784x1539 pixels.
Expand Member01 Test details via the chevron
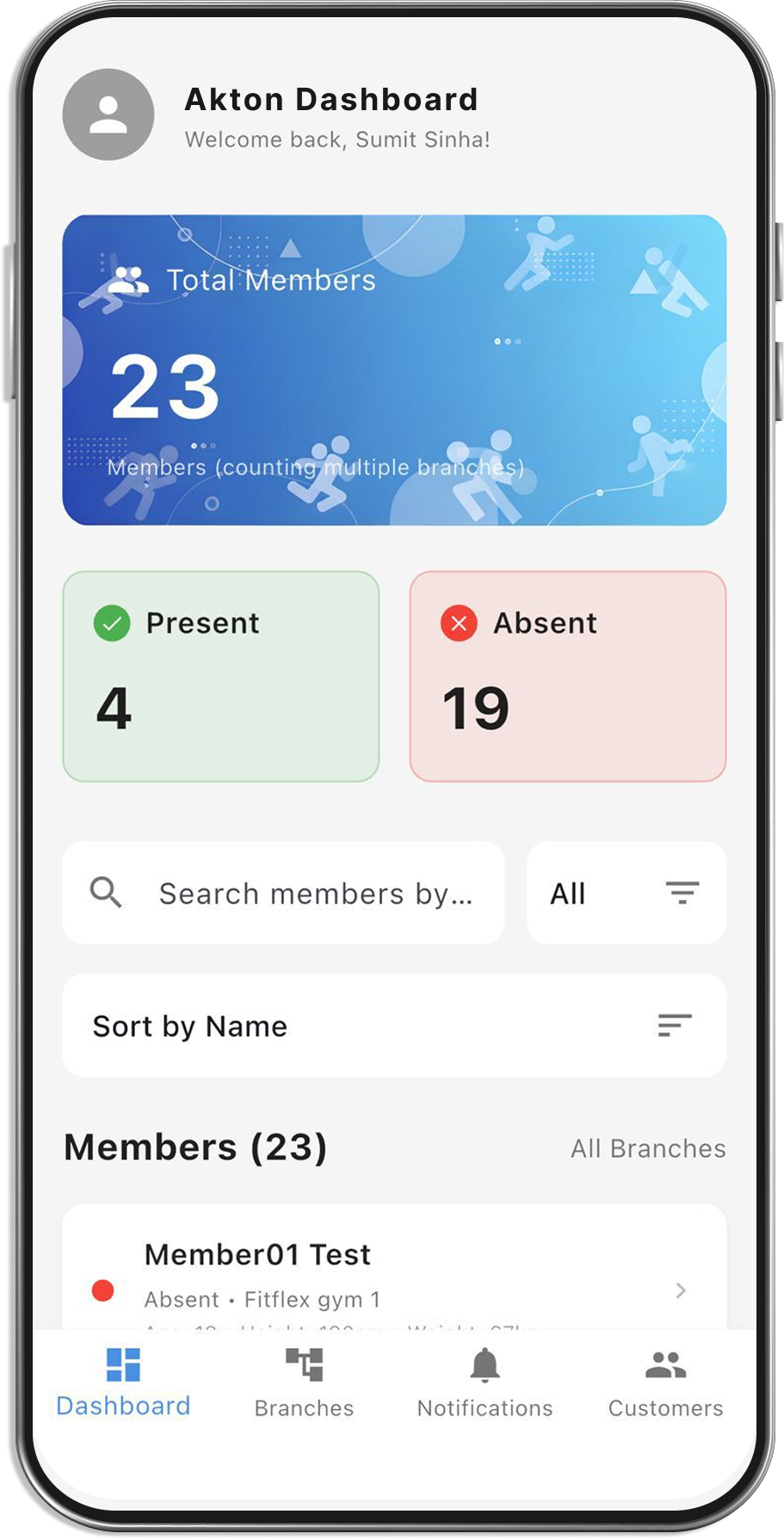tap(681, 1289)
